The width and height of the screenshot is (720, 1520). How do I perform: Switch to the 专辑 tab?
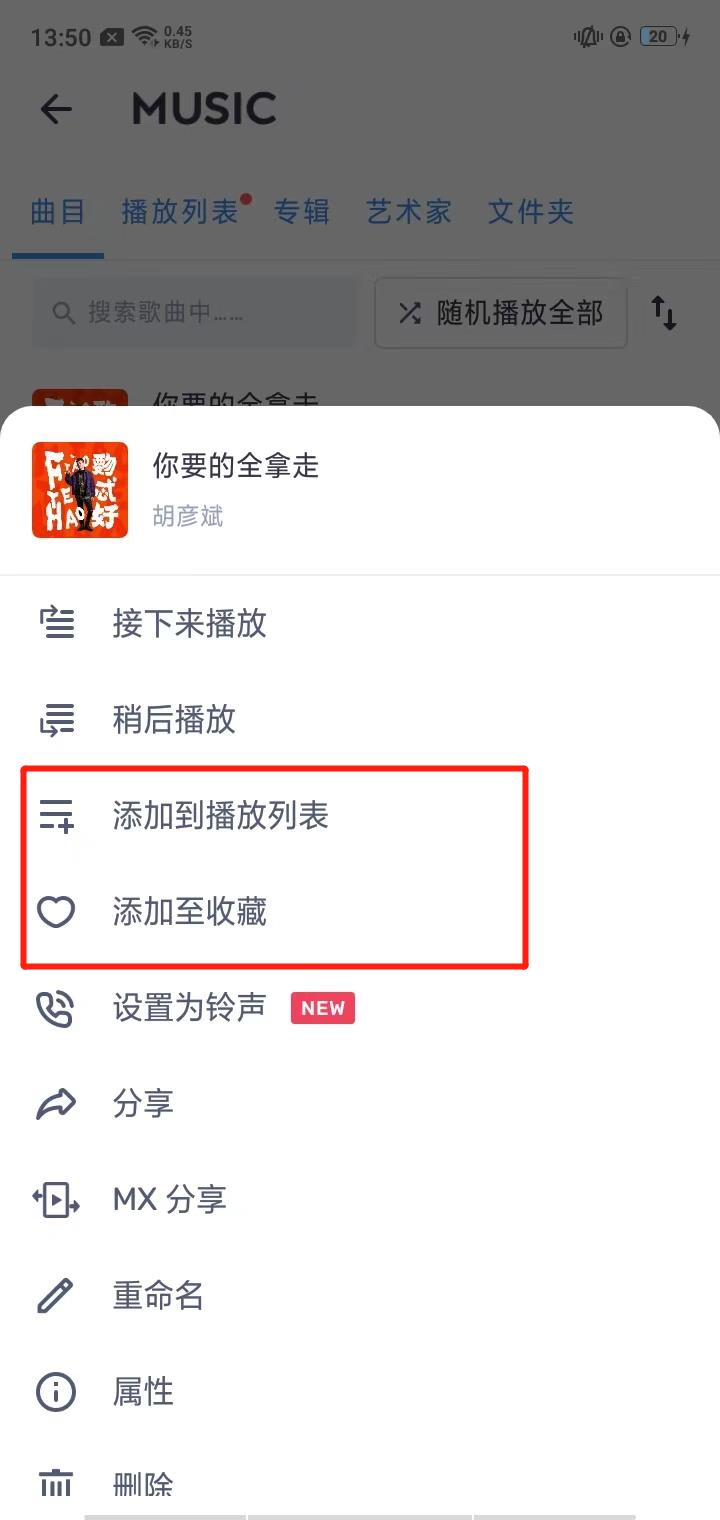tap(302, 212)
